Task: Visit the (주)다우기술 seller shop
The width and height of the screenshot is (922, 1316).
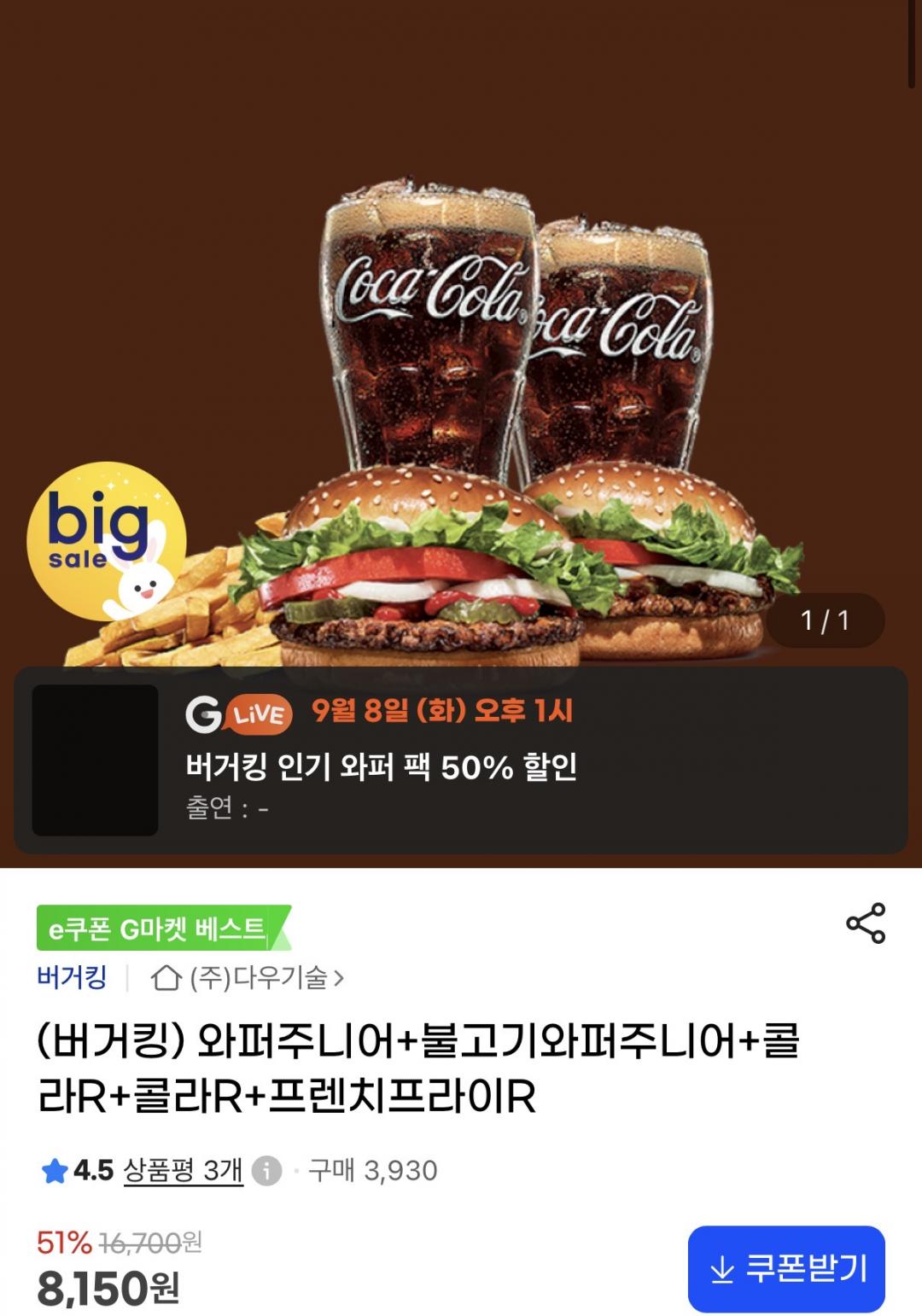Action: [x=248, y=977]
